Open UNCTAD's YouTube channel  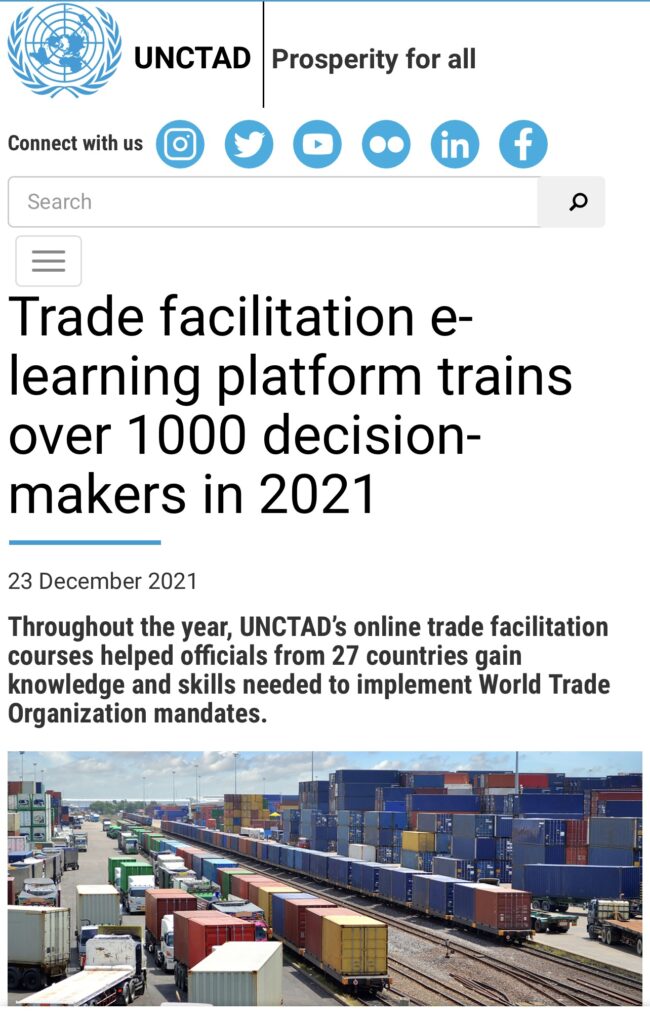(317, 144)
